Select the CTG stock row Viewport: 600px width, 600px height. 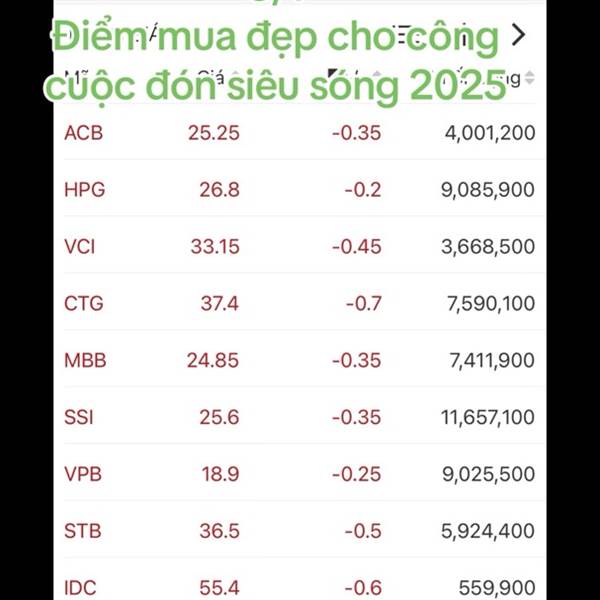tap(300, 303)
